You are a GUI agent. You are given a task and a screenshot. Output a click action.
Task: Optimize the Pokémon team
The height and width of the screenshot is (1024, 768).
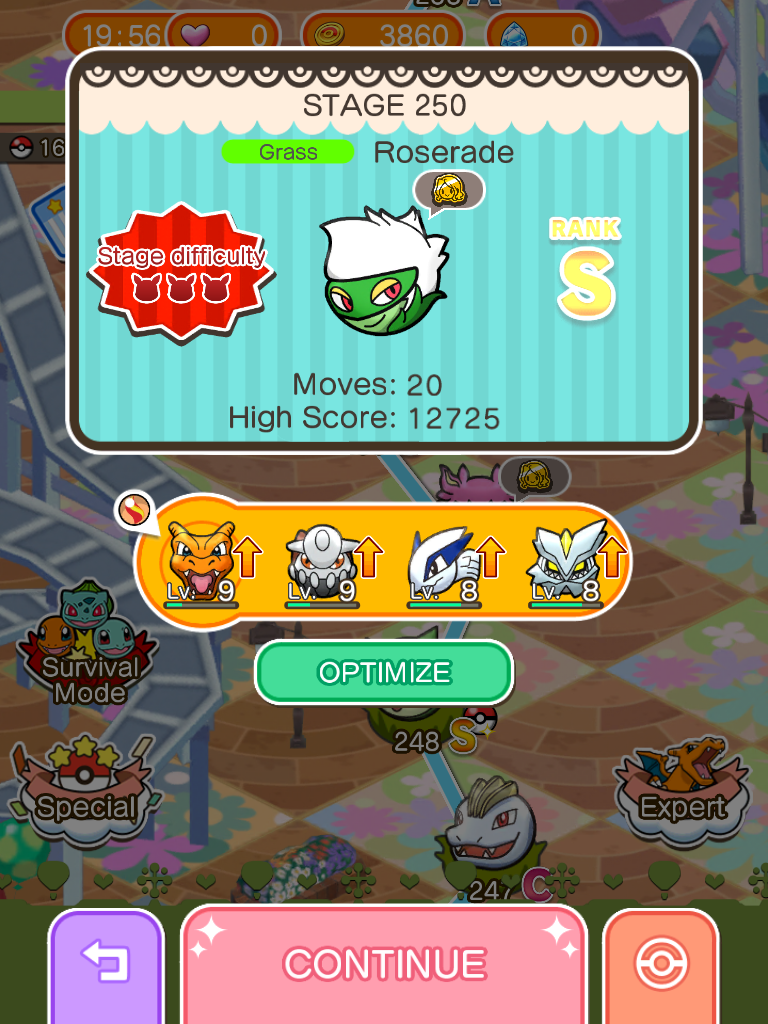[384, 672]
